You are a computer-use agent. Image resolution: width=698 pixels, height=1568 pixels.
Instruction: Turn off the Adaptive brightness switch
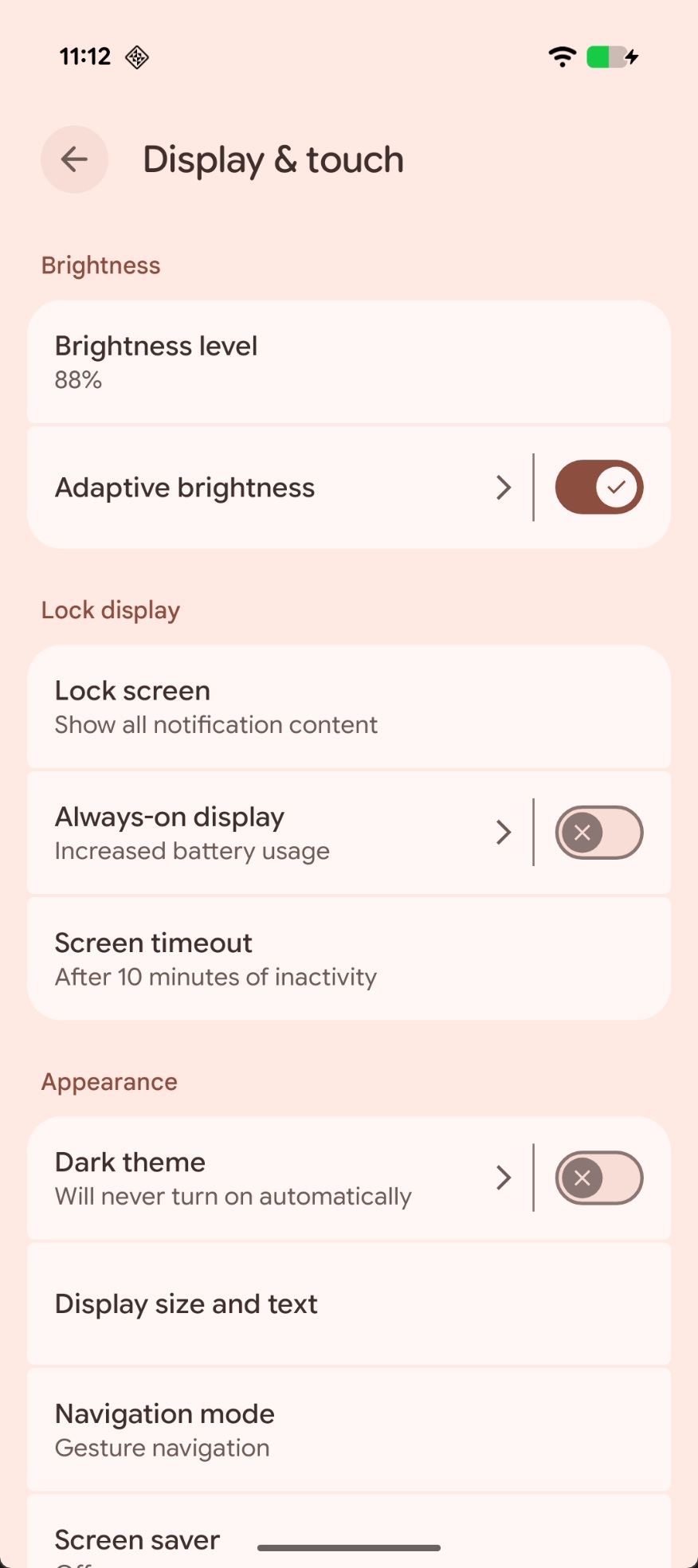click(598, 488)
